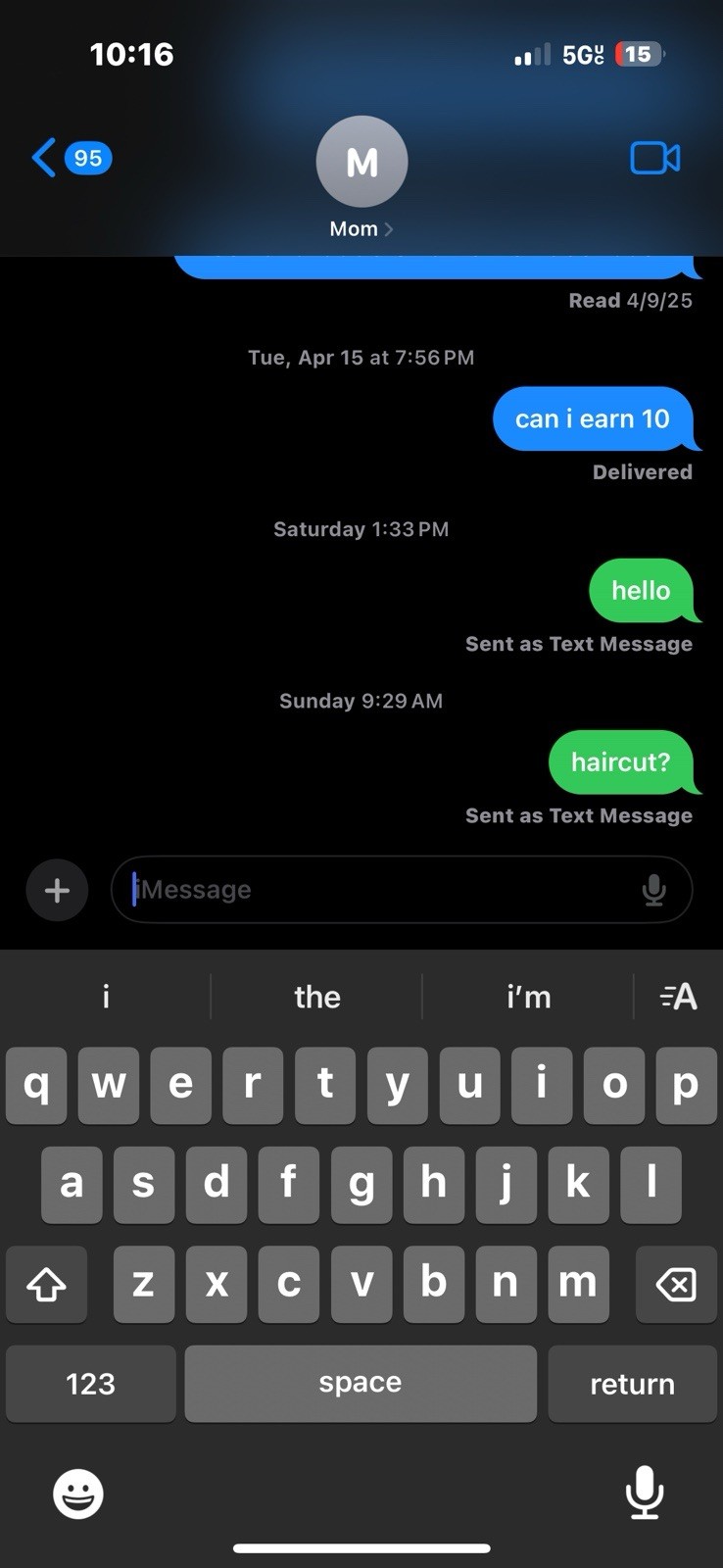Enable the shift key
Image resolution: width=723 pixels, height=1568 pixels.
[x=46, y=1284]
